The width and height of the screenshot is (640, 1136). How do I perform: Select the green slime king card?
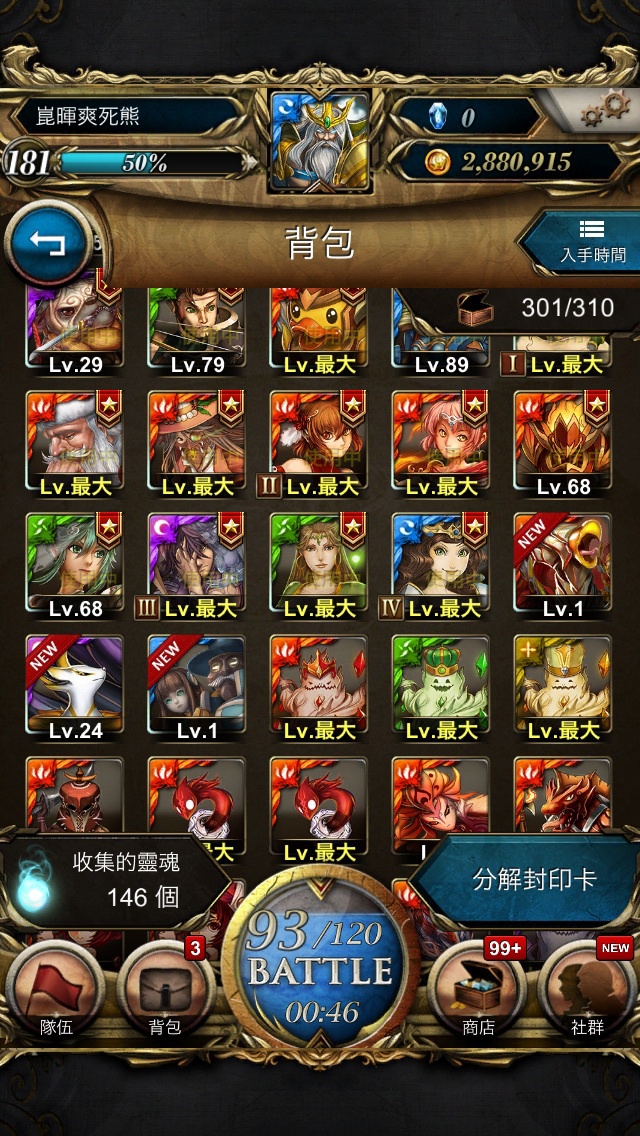click(x=441, y=683)
